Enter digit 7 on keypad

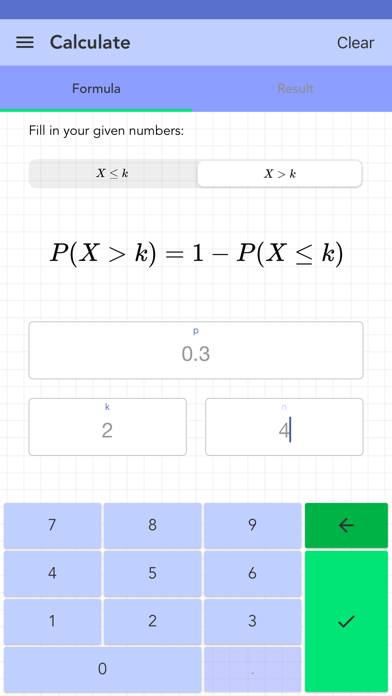click(x=52, y=526)
